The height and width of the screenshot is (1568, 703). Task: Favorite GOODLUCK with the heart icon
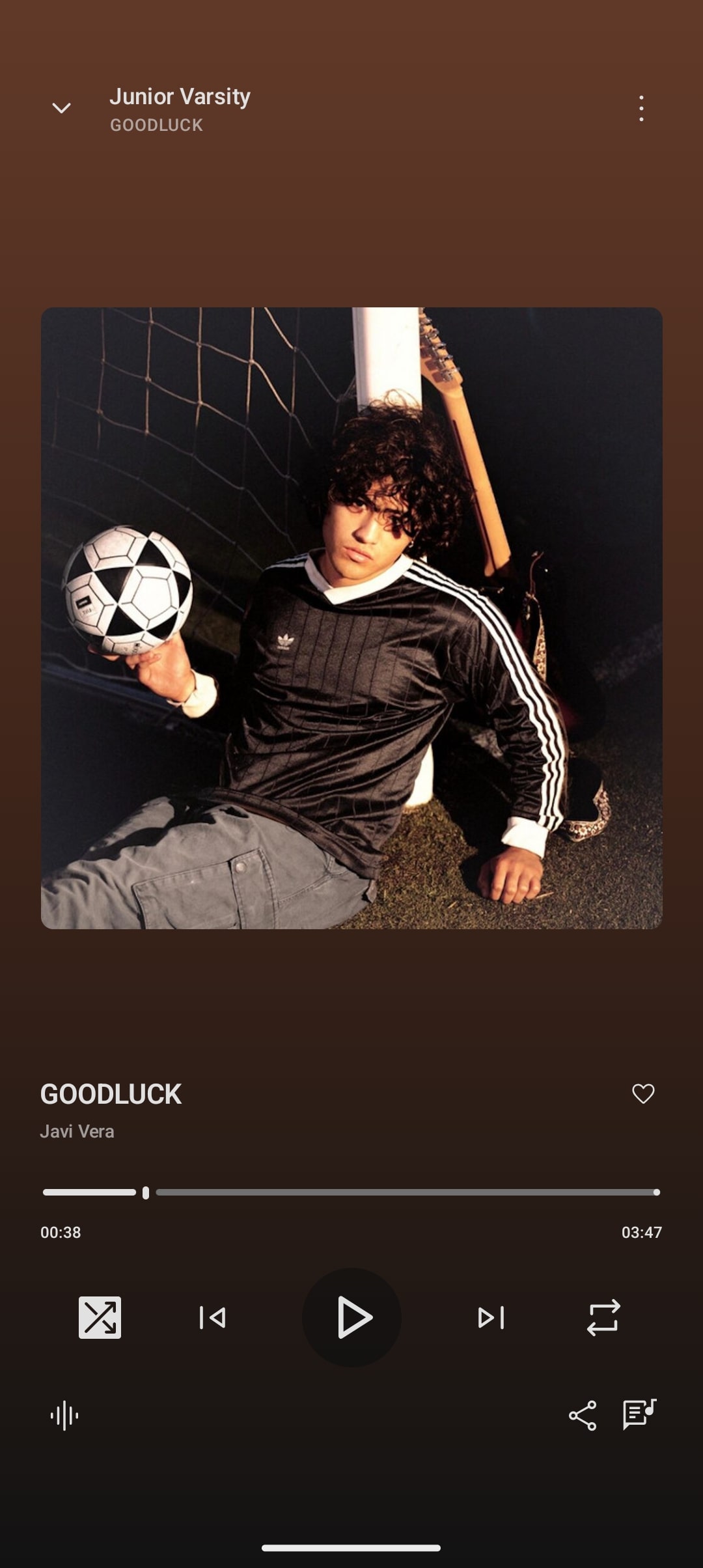(x=643, y=1093)
